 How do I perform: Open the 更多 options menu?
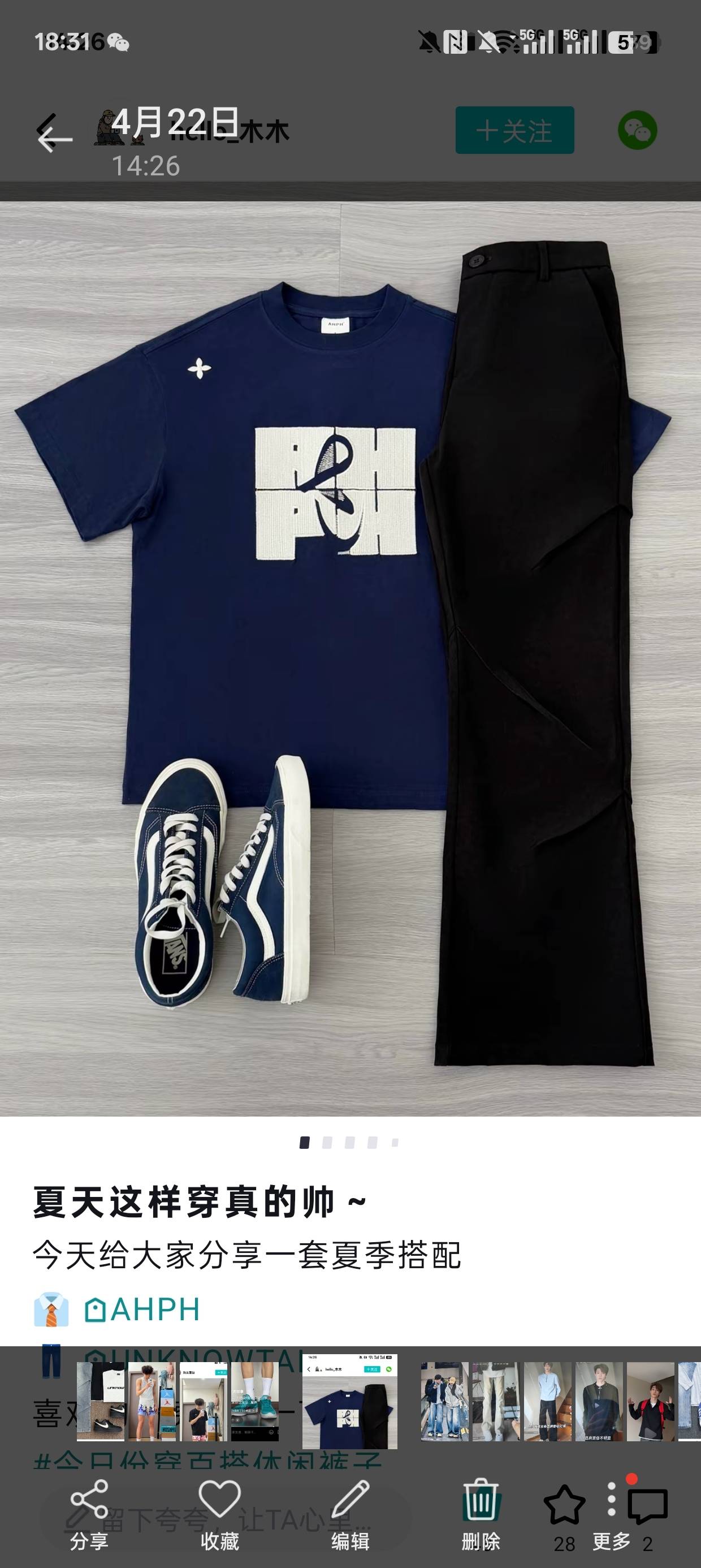(x=612, y=1514)
